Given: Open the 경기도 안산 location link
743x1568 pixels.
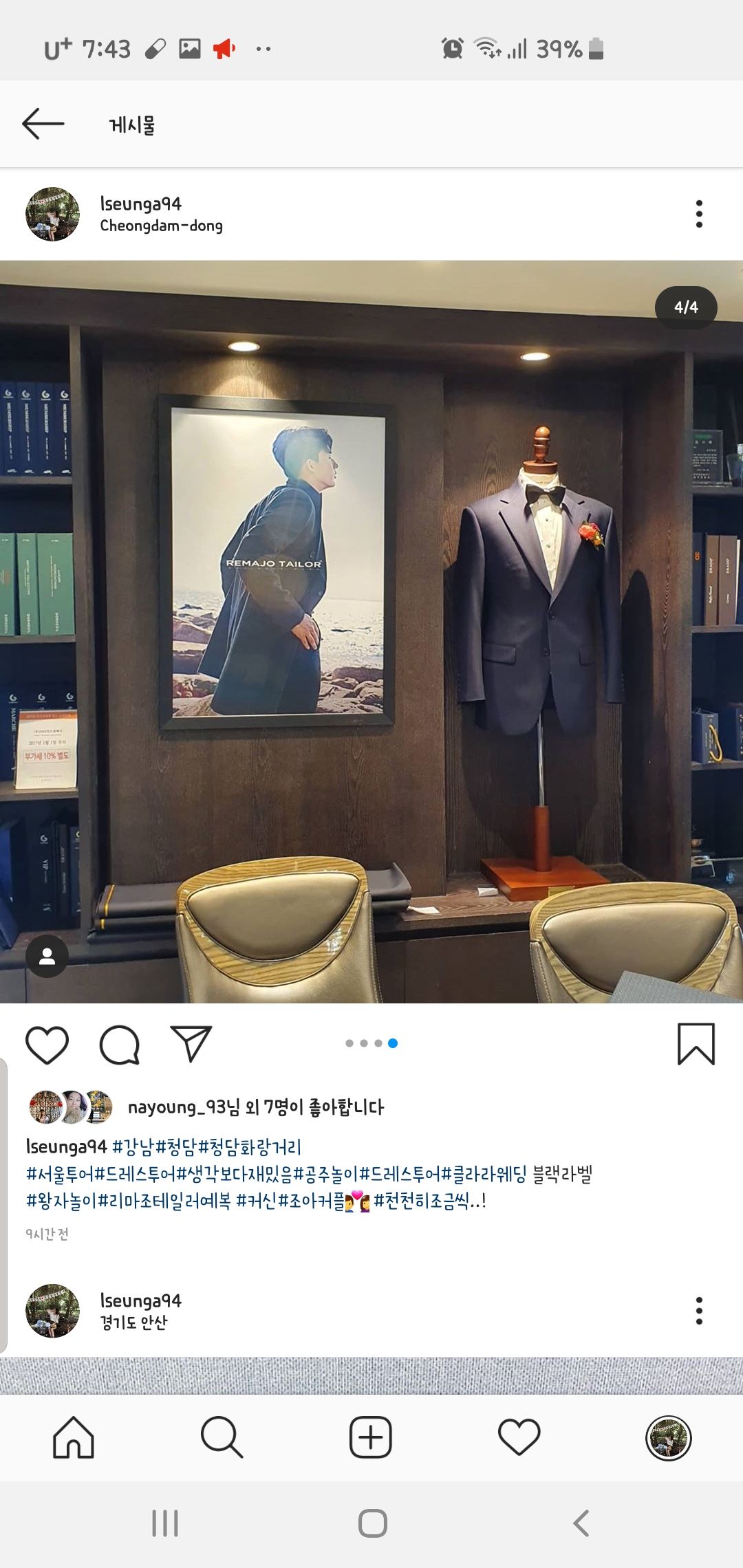Looking at the screenshot, I should pyautogui.click(x=133, y=1322).
